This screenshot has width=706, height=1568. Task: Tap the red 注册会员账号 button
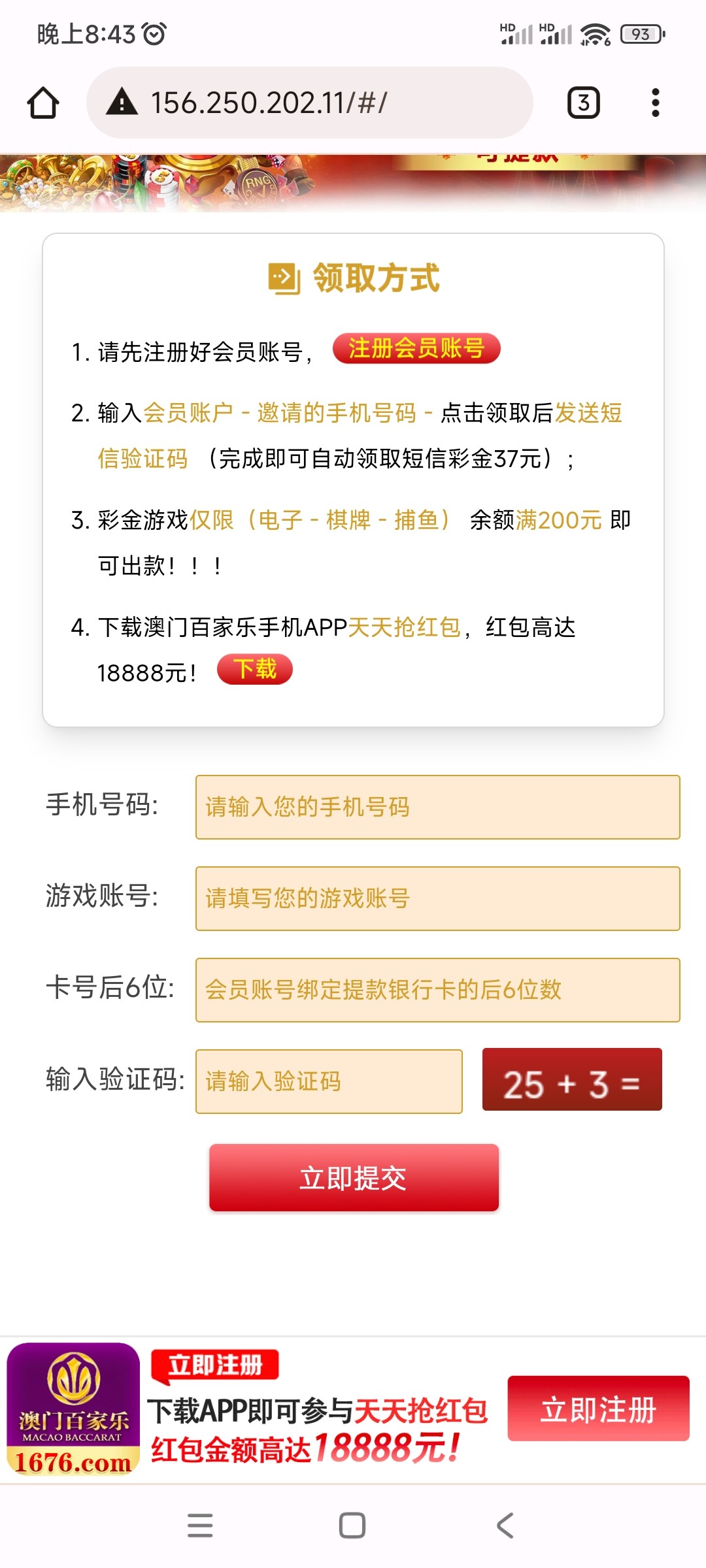(416, 348)
